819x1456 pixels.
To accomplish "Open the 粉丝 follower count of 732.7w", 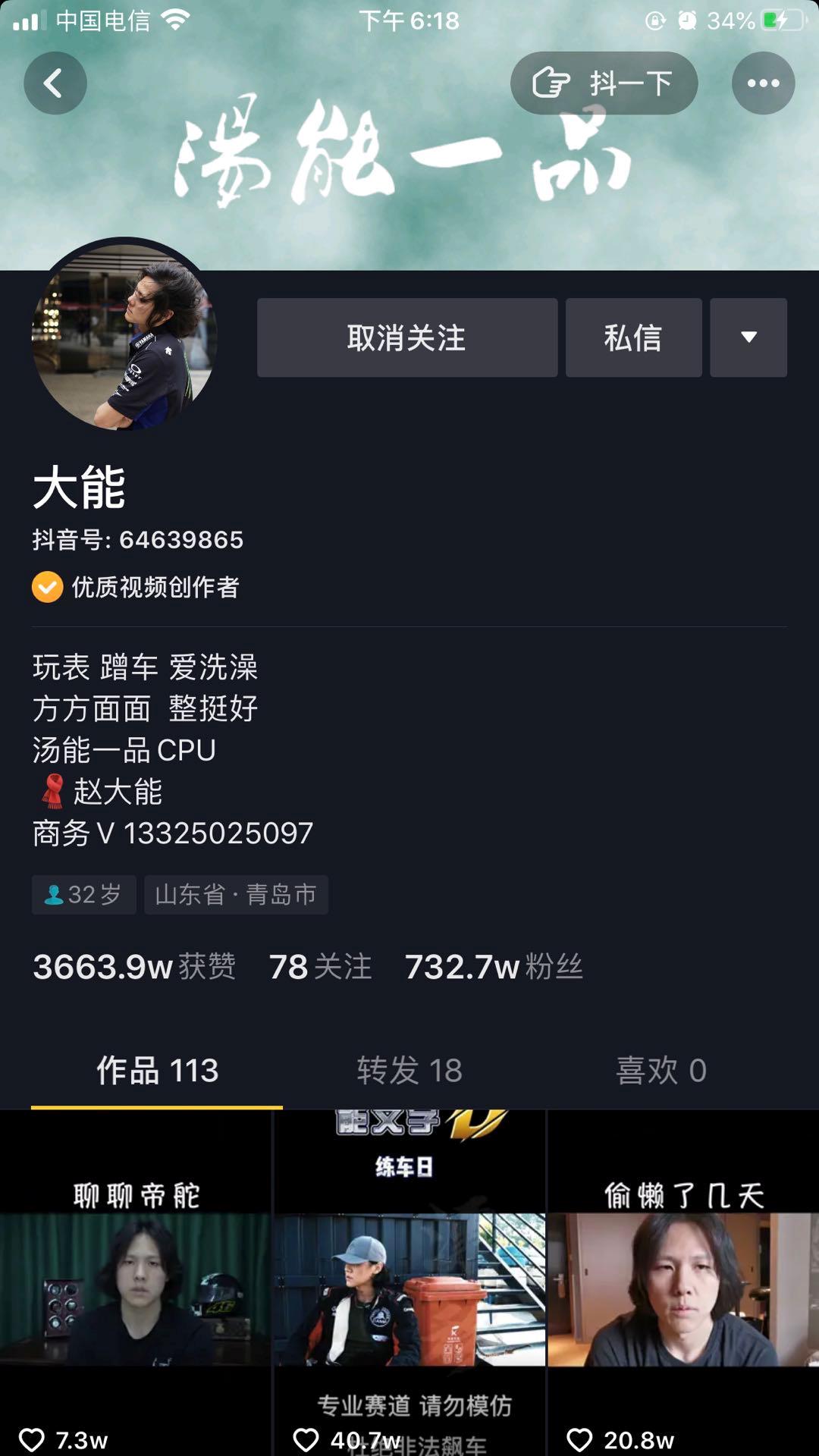I will pyautogui.click(x=491, y=966).
